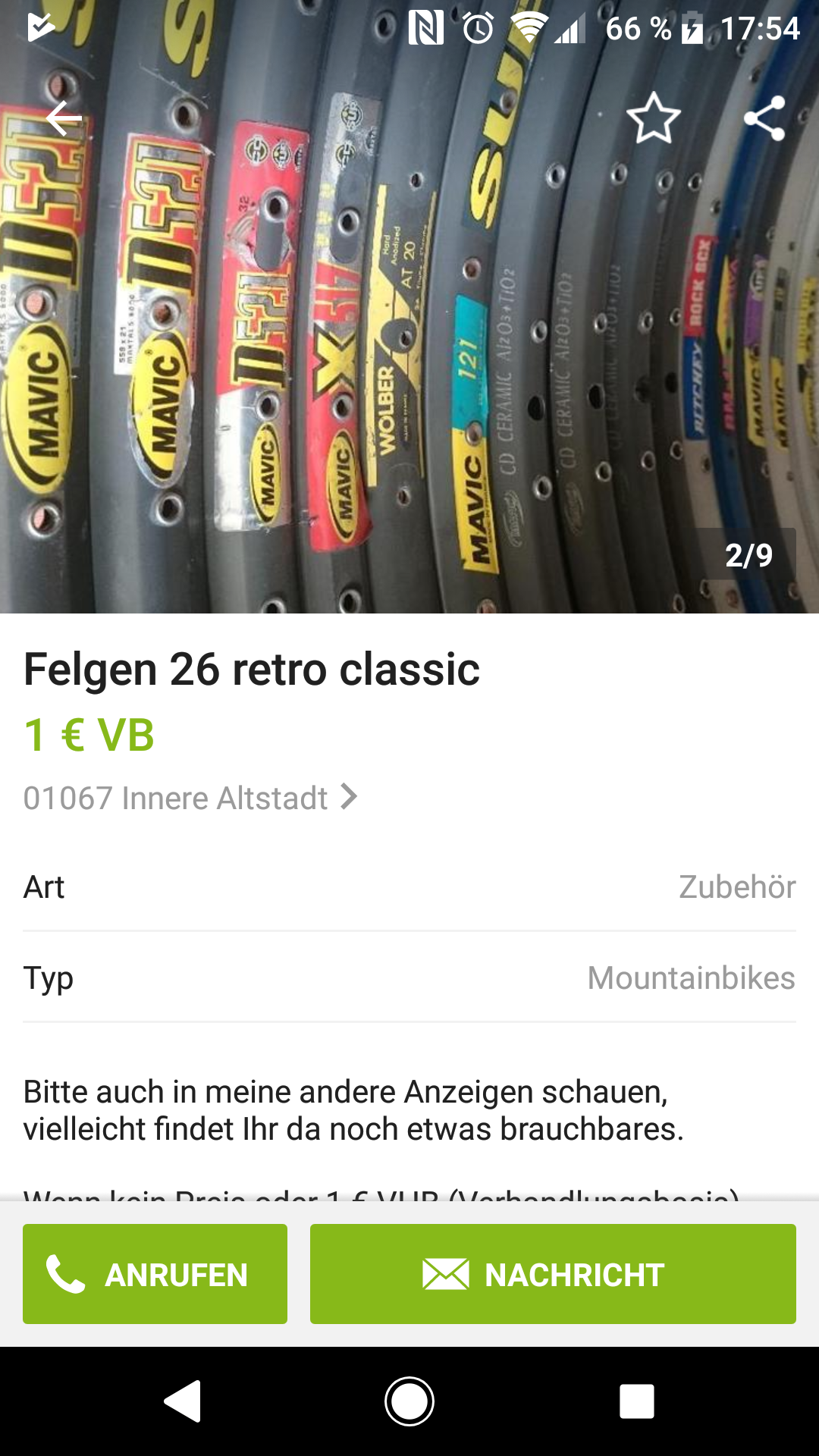This screenshot has height=1456, width=819.
Task: Open the rims photo in full view
Action: coord(409,341)
